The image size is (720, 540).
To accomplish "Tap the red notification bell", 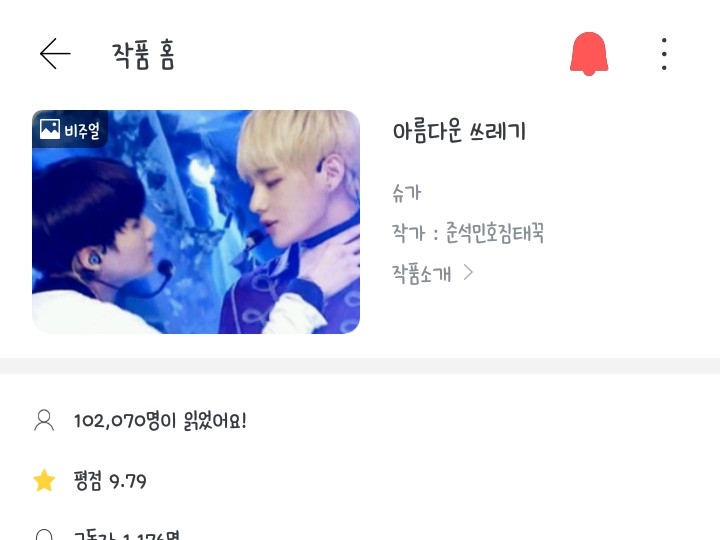I will pyautogui.click(x=589, y=54).
